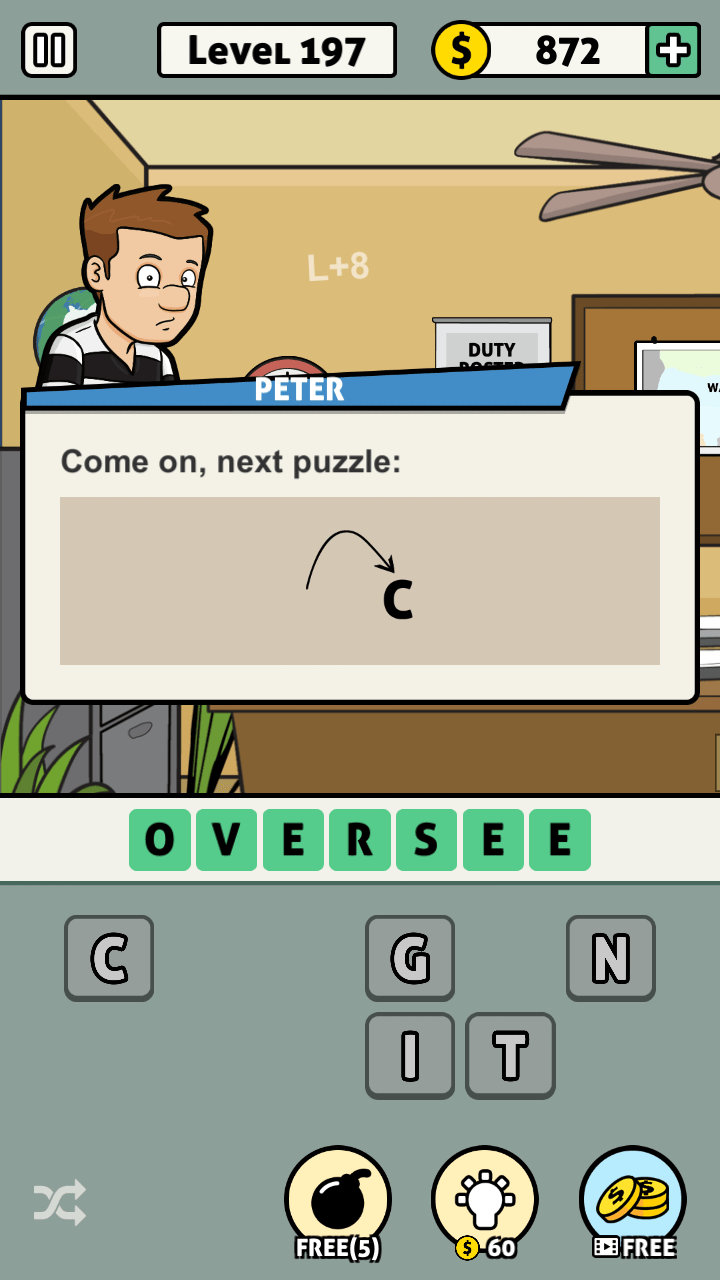The image size is (720, 1280).
Task: Pick the letter N tile
Action: tap(610, 958)
